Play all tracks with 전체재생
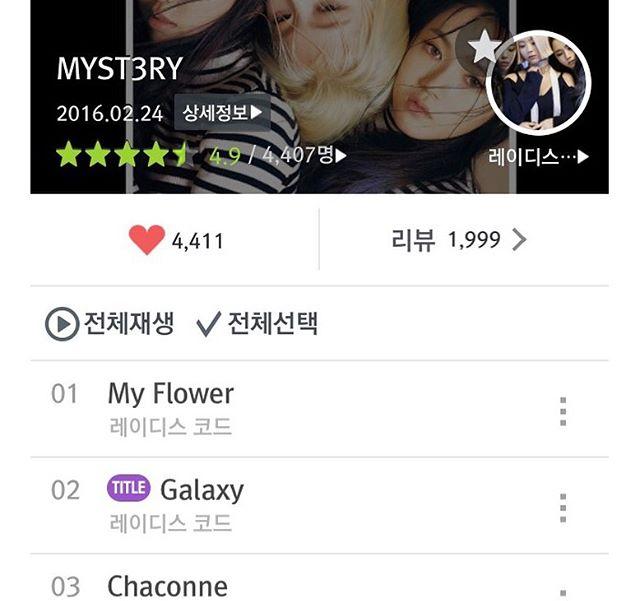Viewport: 640px width, 601px height. [110, 324]
